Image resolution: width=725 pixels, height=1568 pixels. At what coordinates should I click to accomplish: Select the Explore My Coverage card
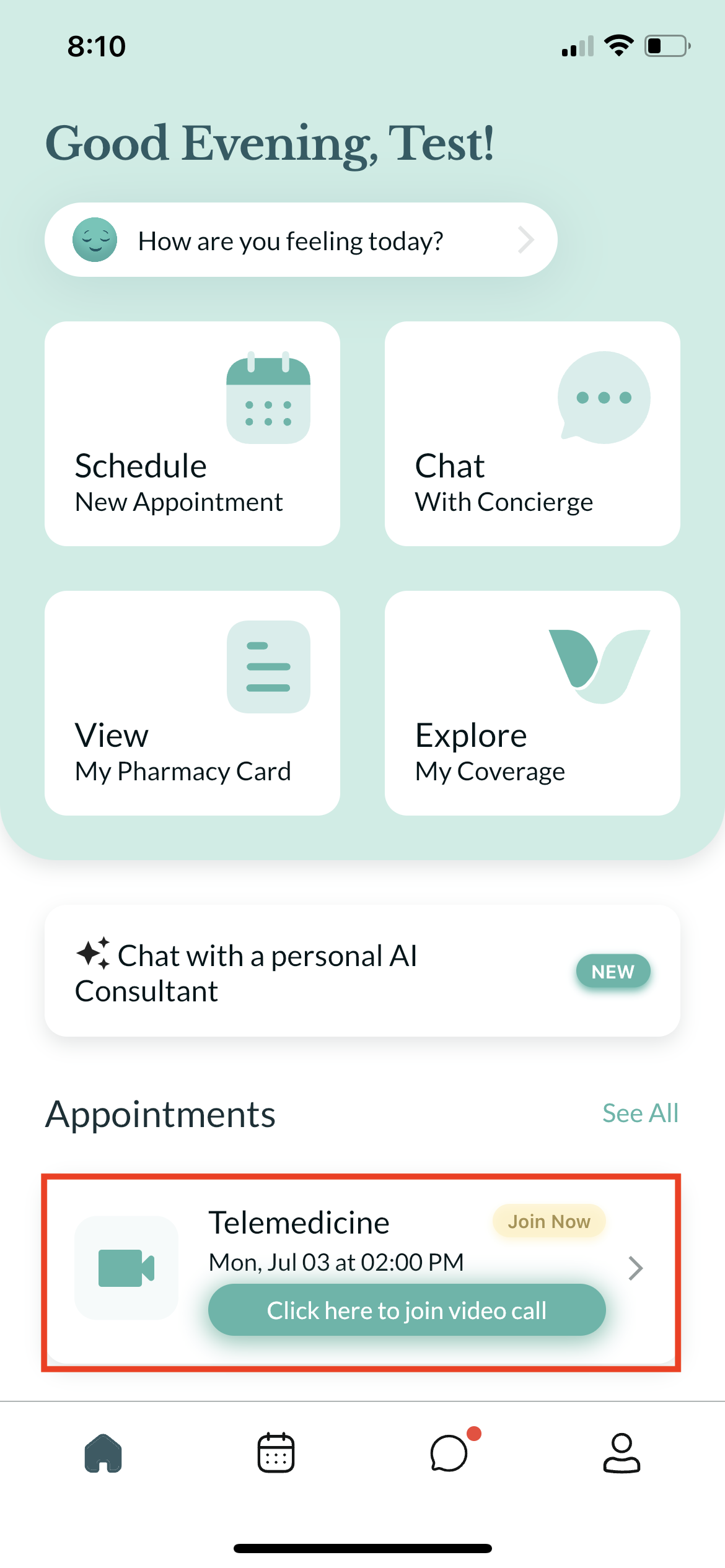point(533,703)
